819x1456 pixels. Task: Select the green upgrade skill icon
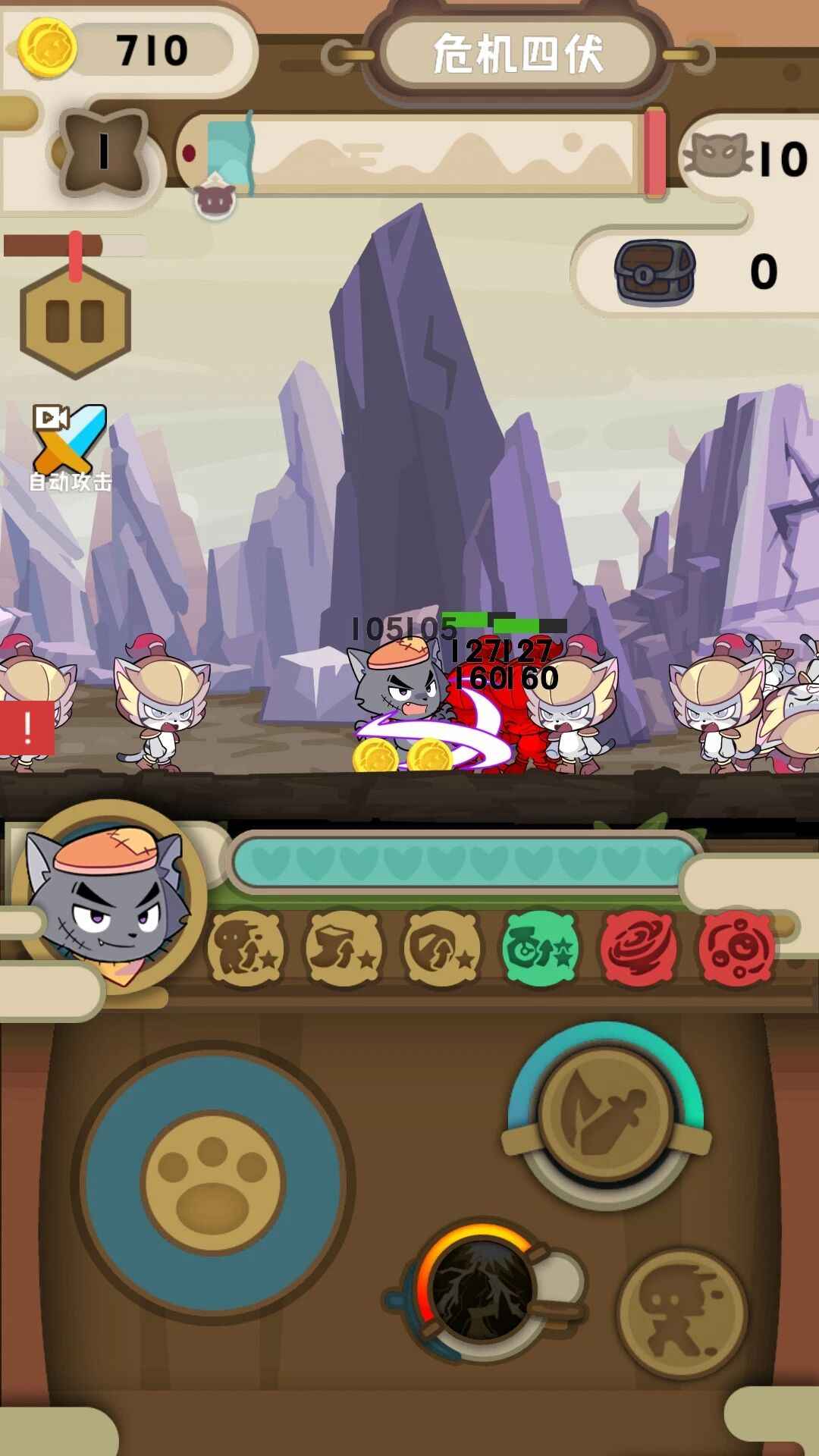click(x=540, y=949)
